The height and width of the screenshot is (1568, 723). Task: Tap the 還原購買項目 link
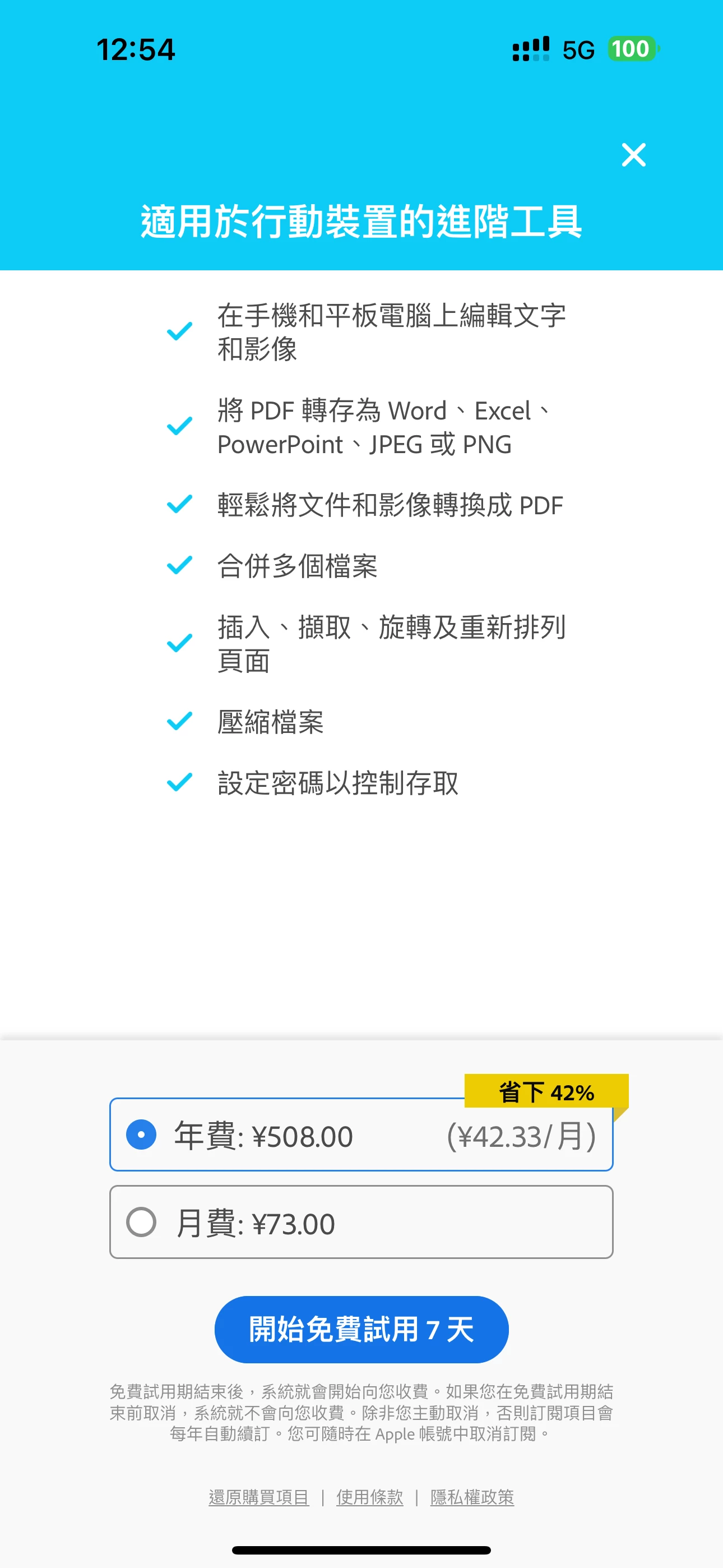tap(258, 1497)
